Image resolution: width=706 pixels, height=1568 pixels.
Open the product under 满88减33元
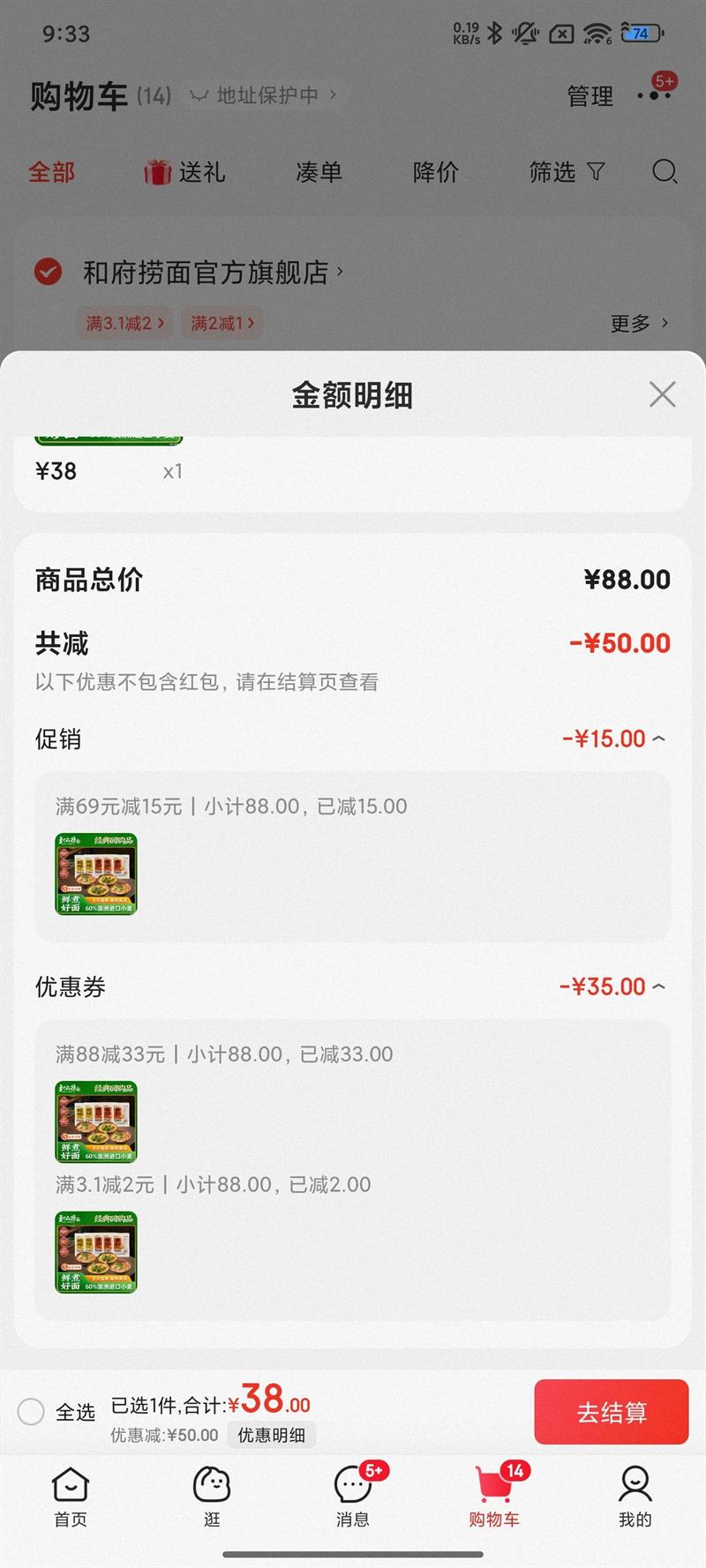pos(96,1122)
